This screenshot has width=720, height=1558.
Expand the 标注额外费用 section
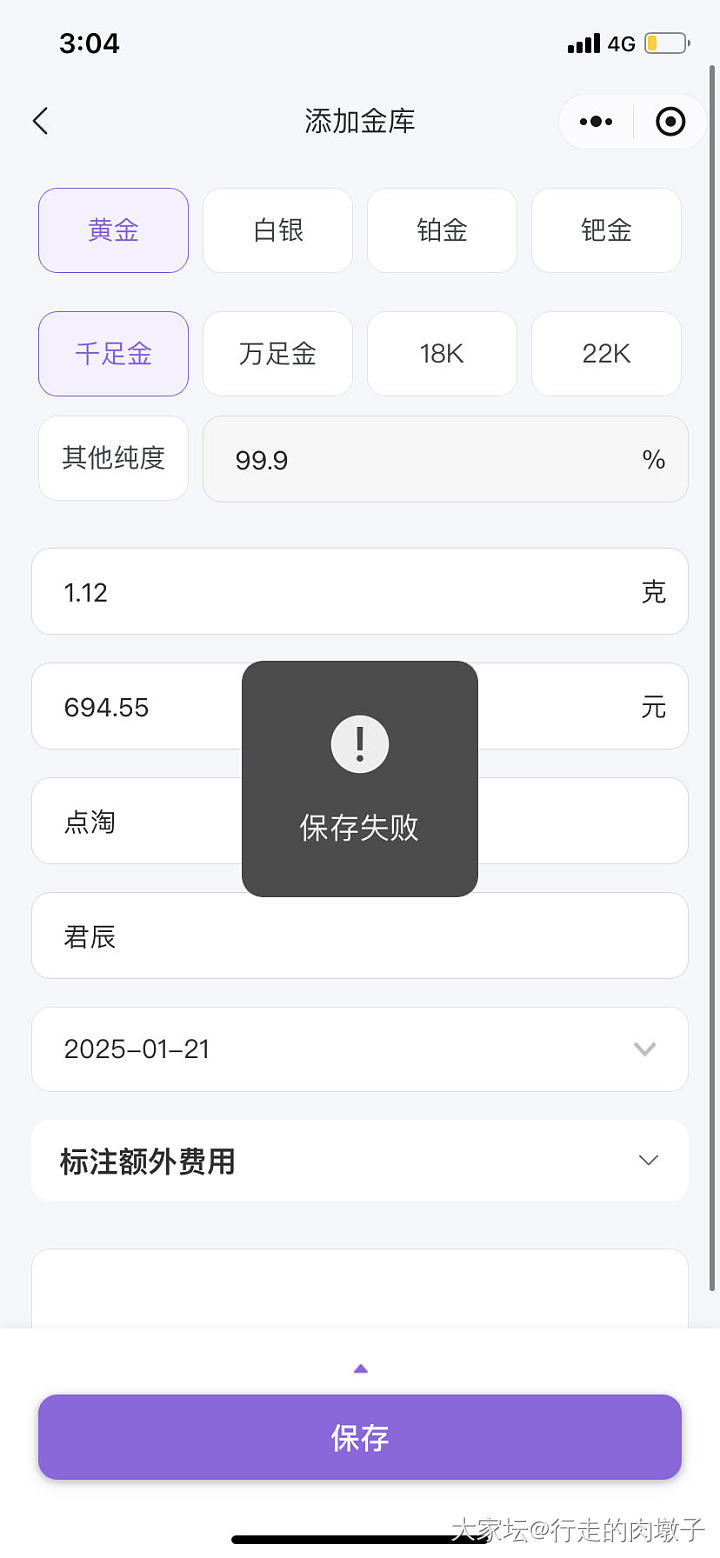(360, 1160)
